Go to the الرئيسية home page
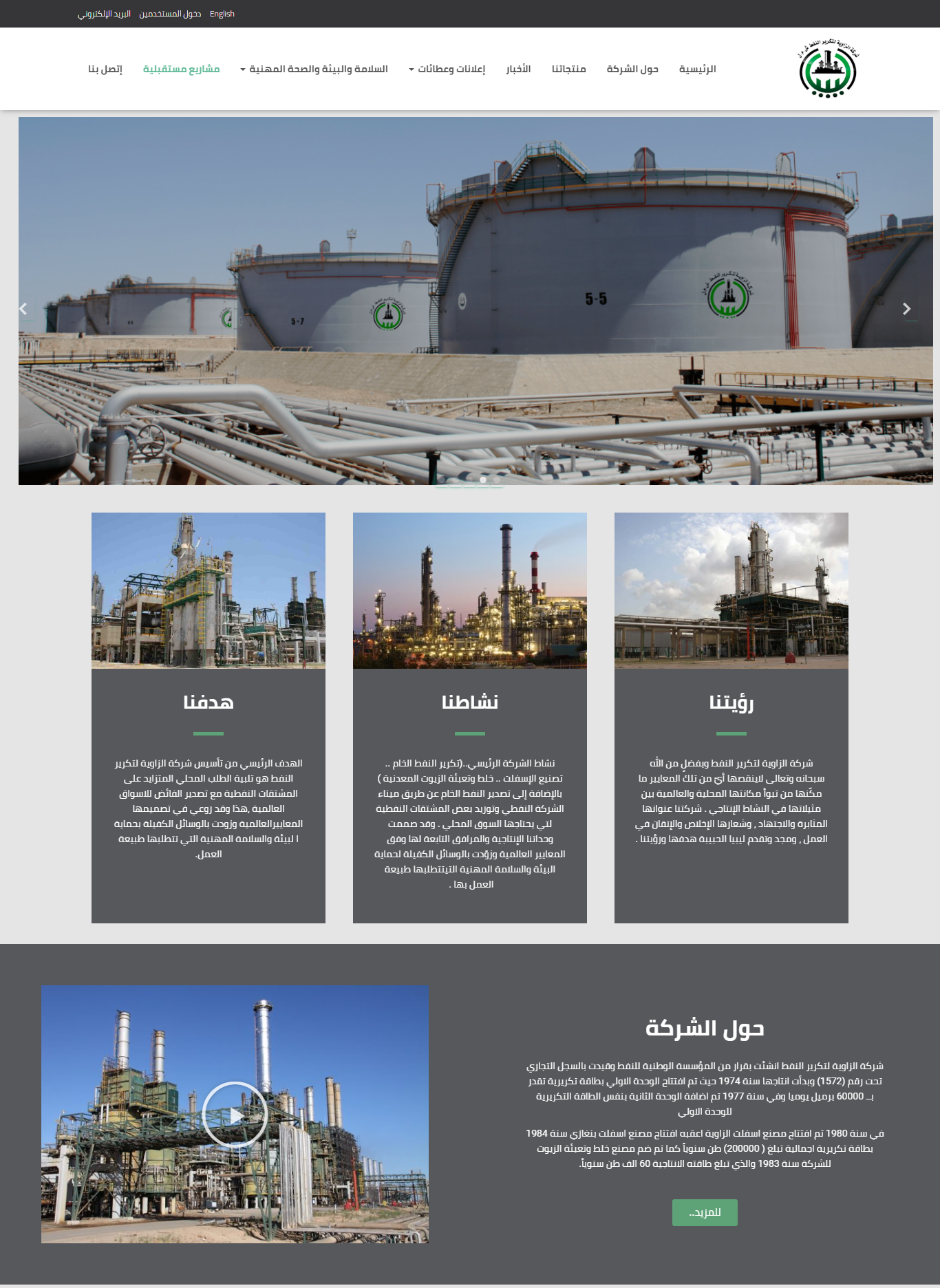The image size is (940, 1288). click(x=697, y=69)
